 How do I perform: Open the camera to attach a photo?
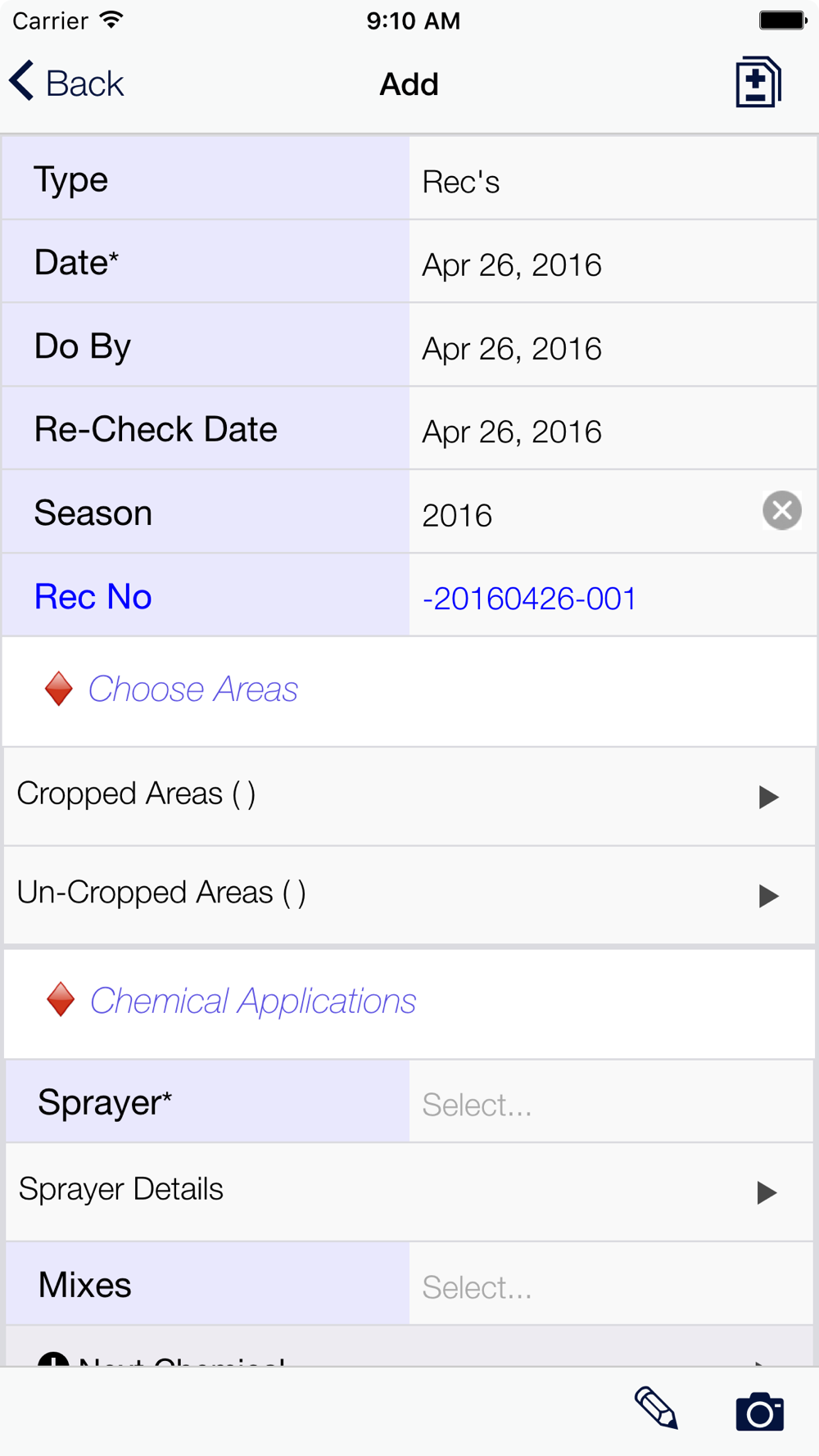point(760,1411)
